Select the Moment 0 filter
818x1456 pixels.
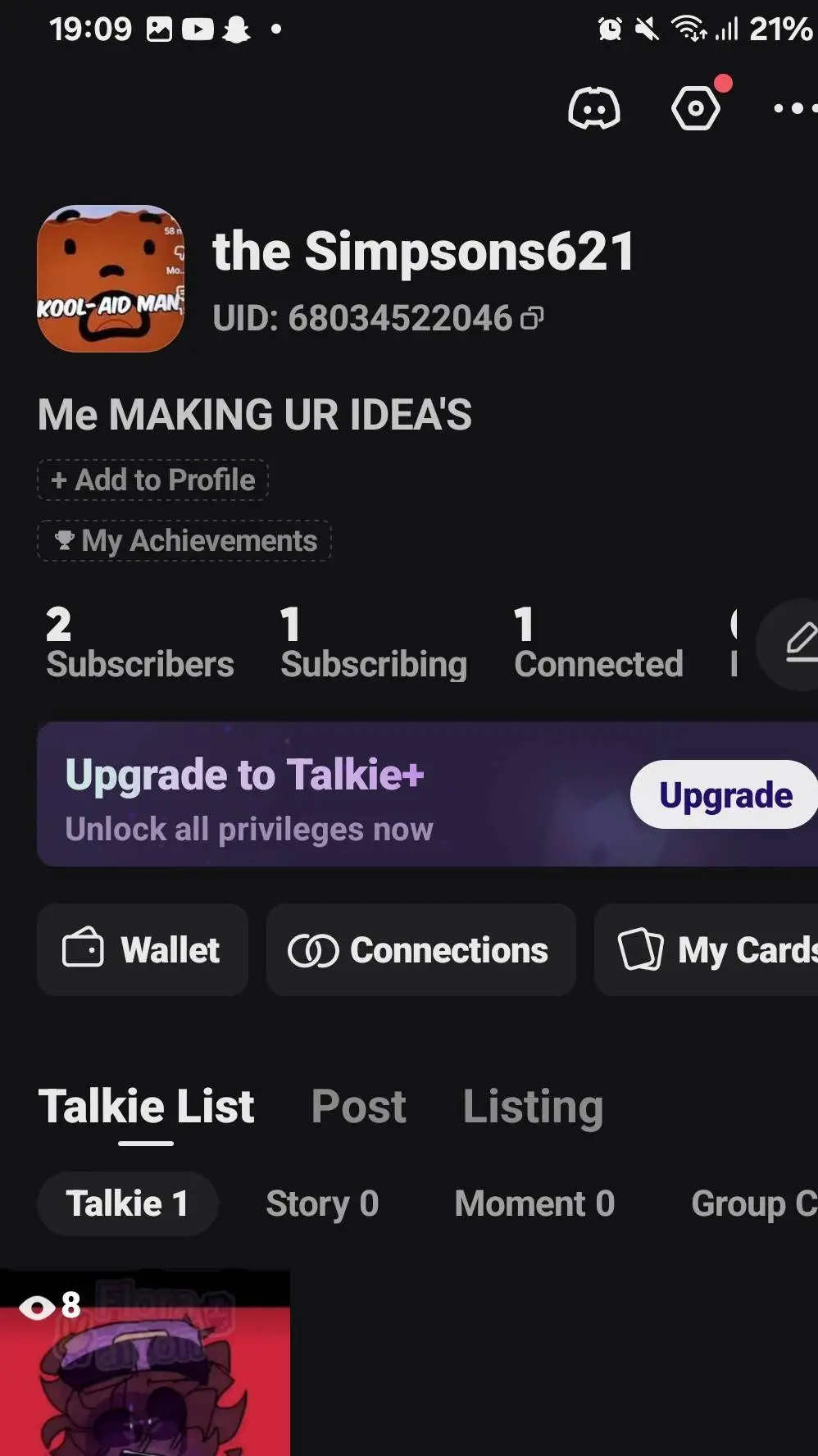pos(534,1203)
